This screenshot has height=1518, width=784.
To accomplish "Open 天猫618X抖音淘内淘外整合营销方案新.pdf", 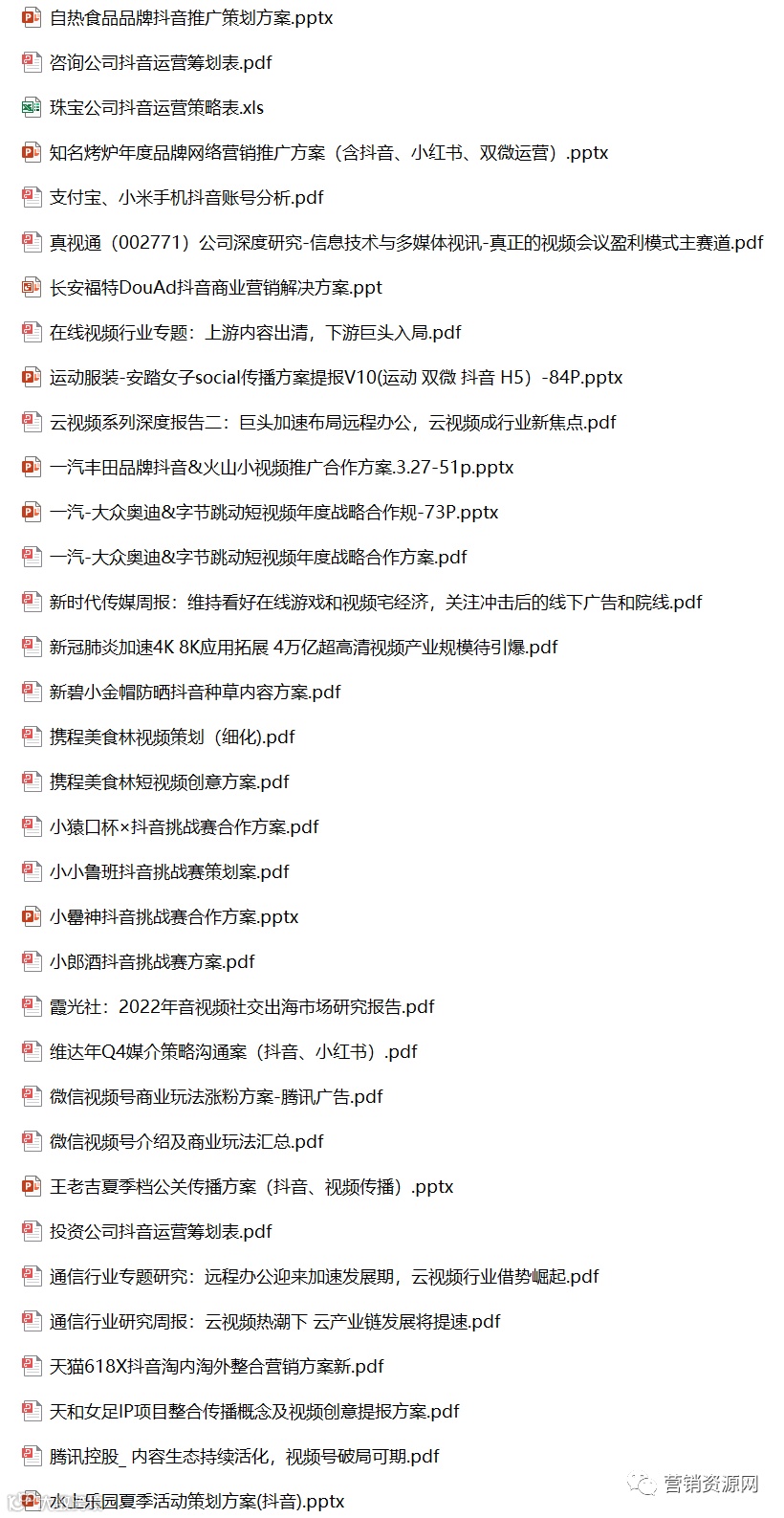I will [220, 1366].
